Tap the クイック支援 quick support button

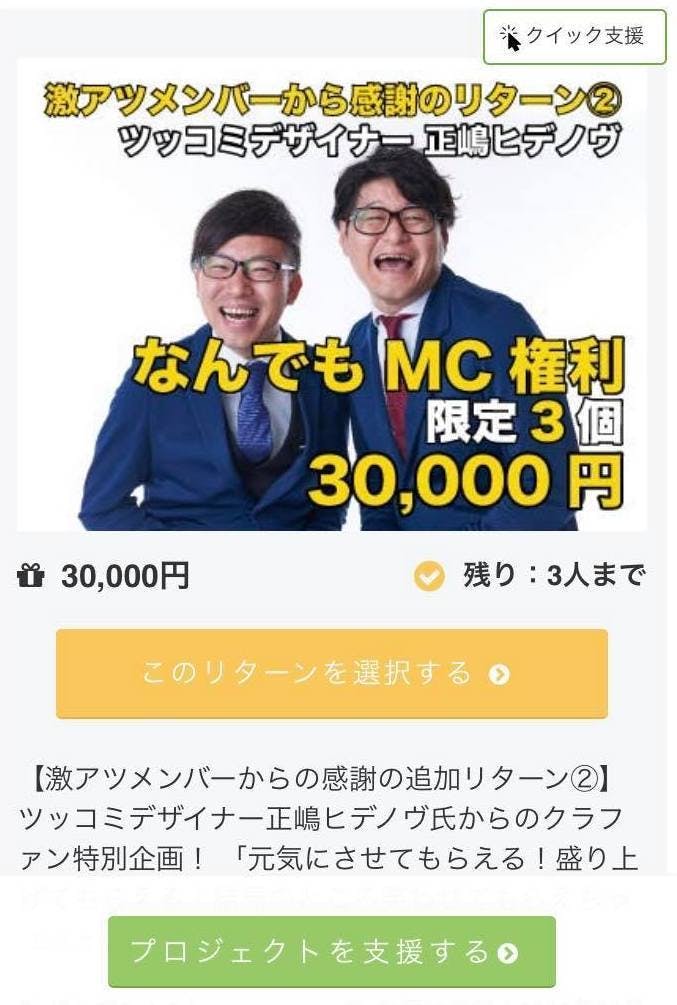point(574,37)
